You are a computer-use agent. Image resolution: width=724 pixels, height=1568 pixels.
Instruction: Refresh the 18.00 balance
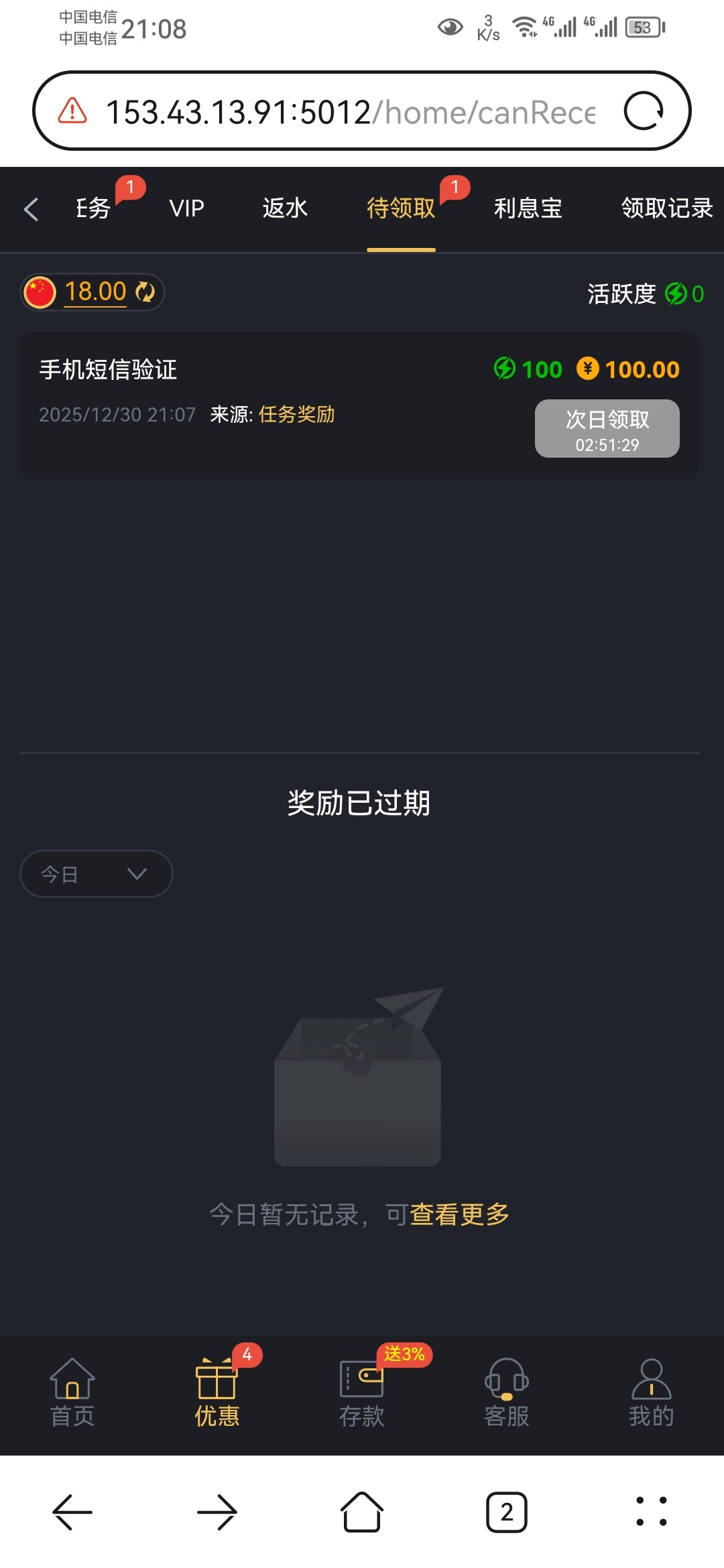[x=145, y=292]
